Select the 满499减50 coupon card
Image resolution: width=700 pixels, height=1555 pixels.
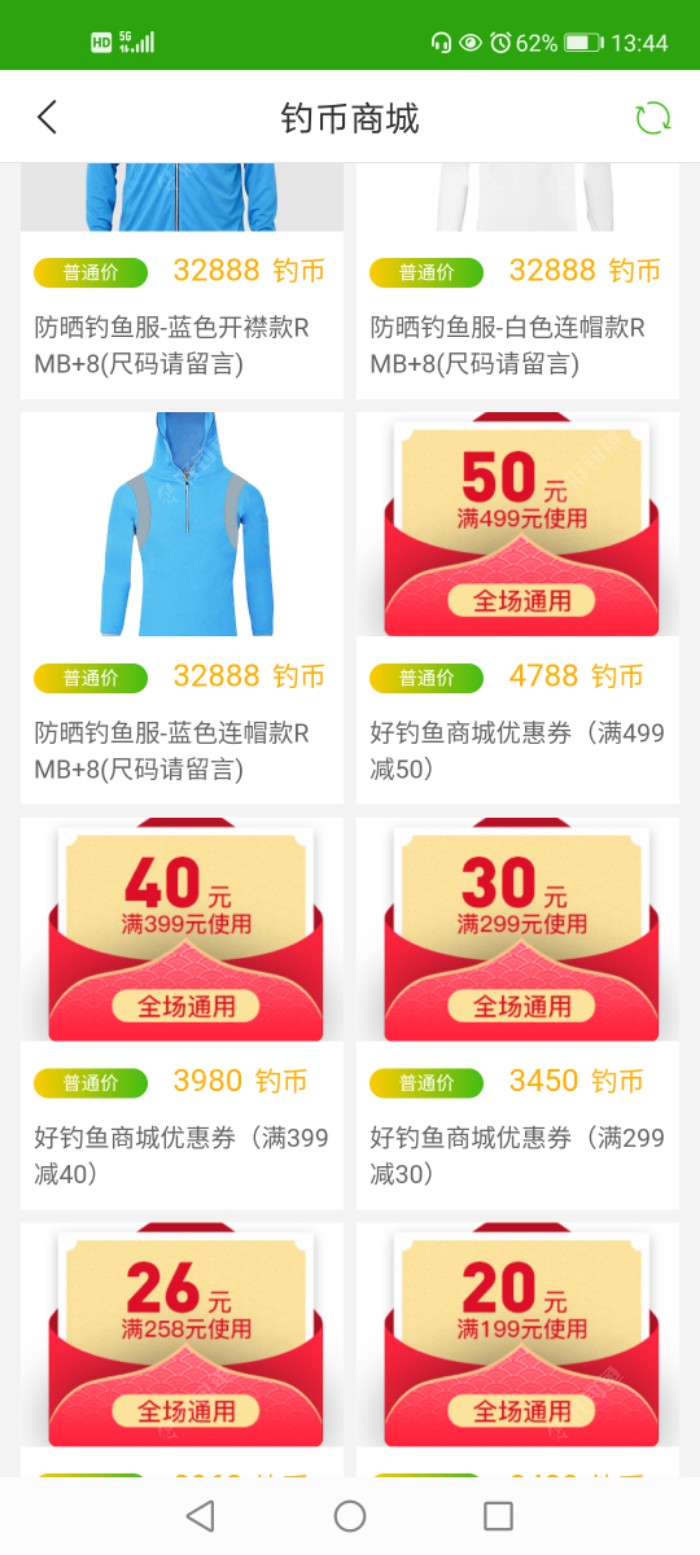pos(517,605)
